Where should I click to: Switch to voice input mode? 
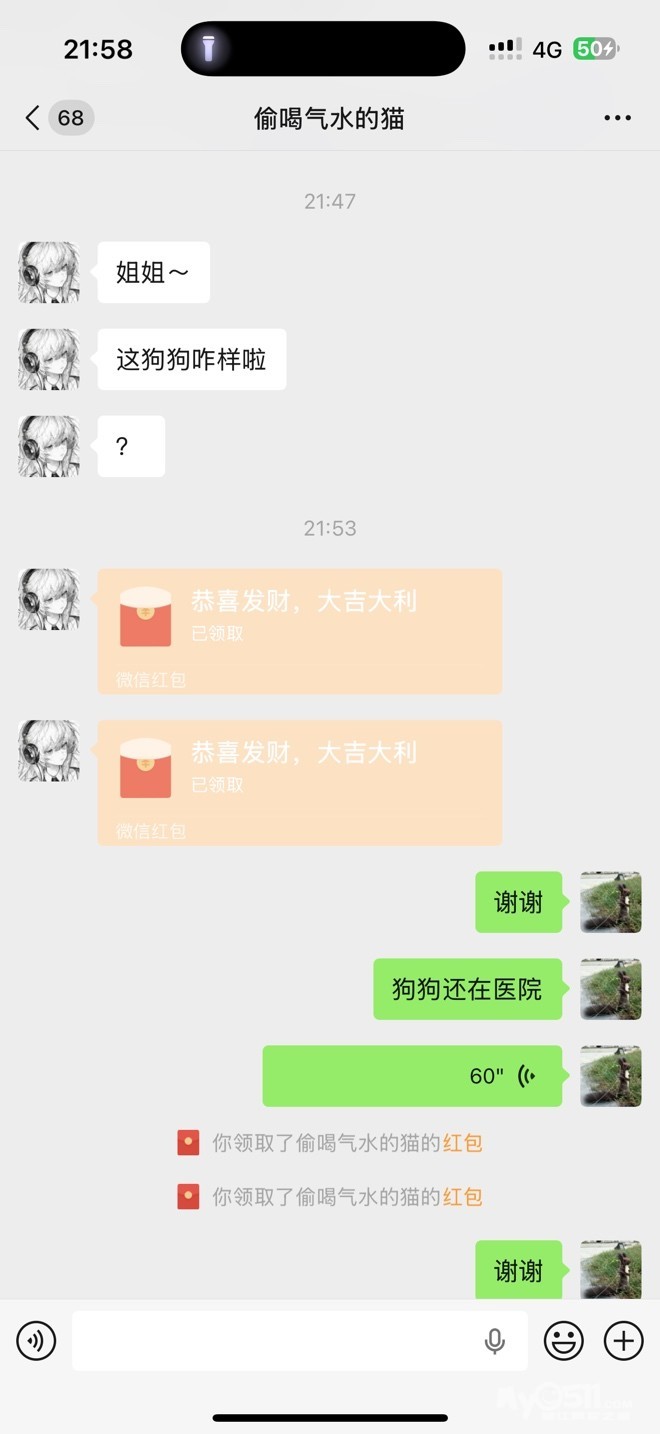pos(36,1341)
